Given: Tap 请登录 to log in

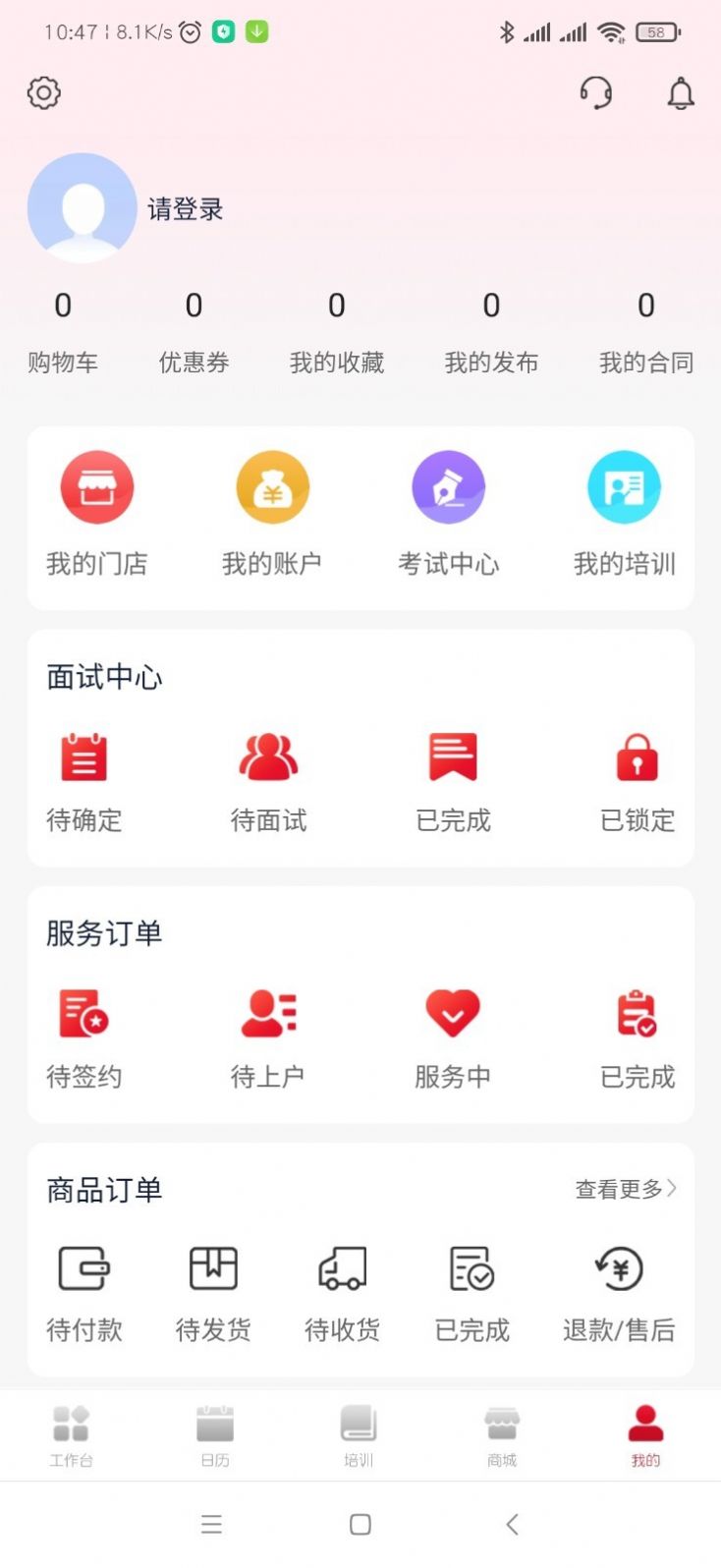Looking at the screenshot, I should 185,209.
